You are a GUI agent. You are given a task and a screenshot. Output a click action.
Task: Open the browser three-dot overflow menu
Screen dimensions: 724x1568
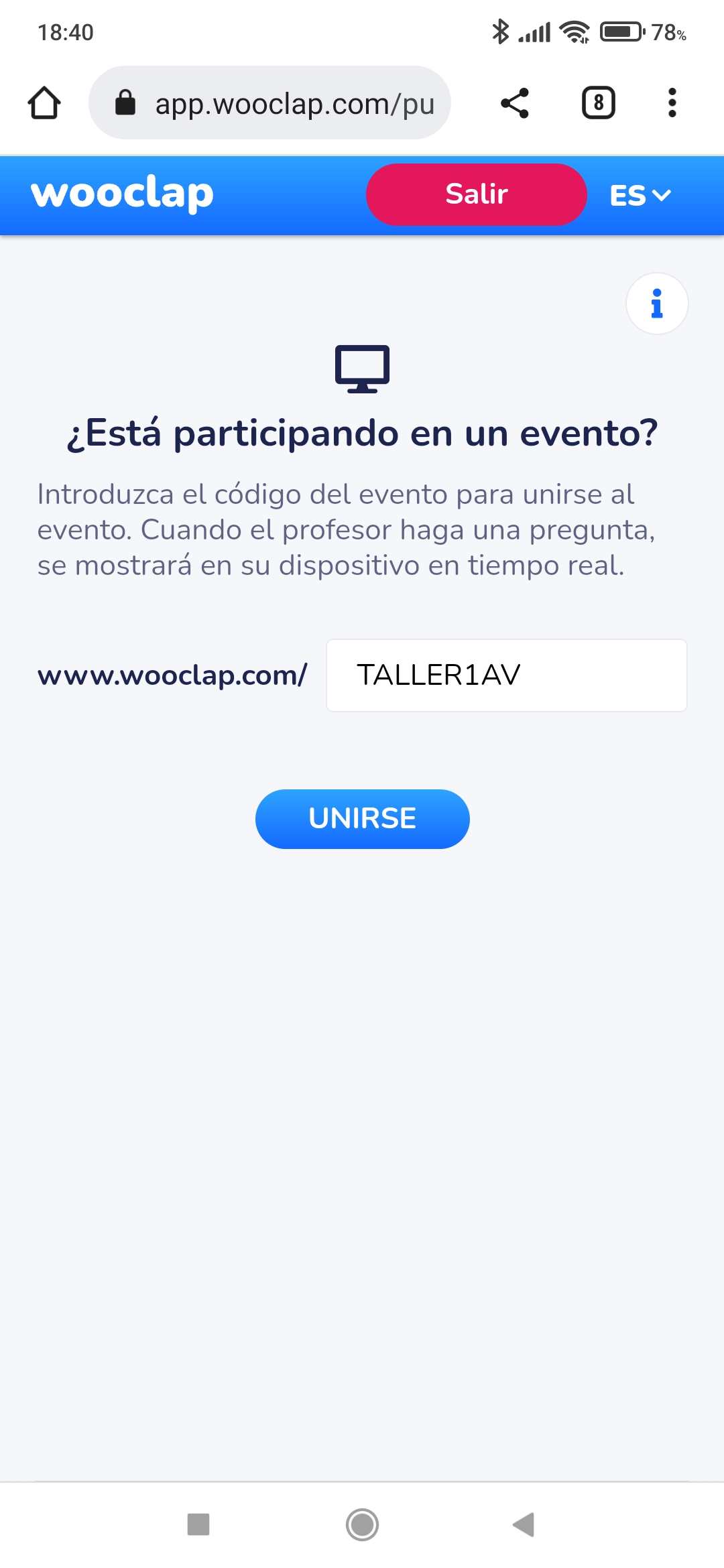(672, 103)
